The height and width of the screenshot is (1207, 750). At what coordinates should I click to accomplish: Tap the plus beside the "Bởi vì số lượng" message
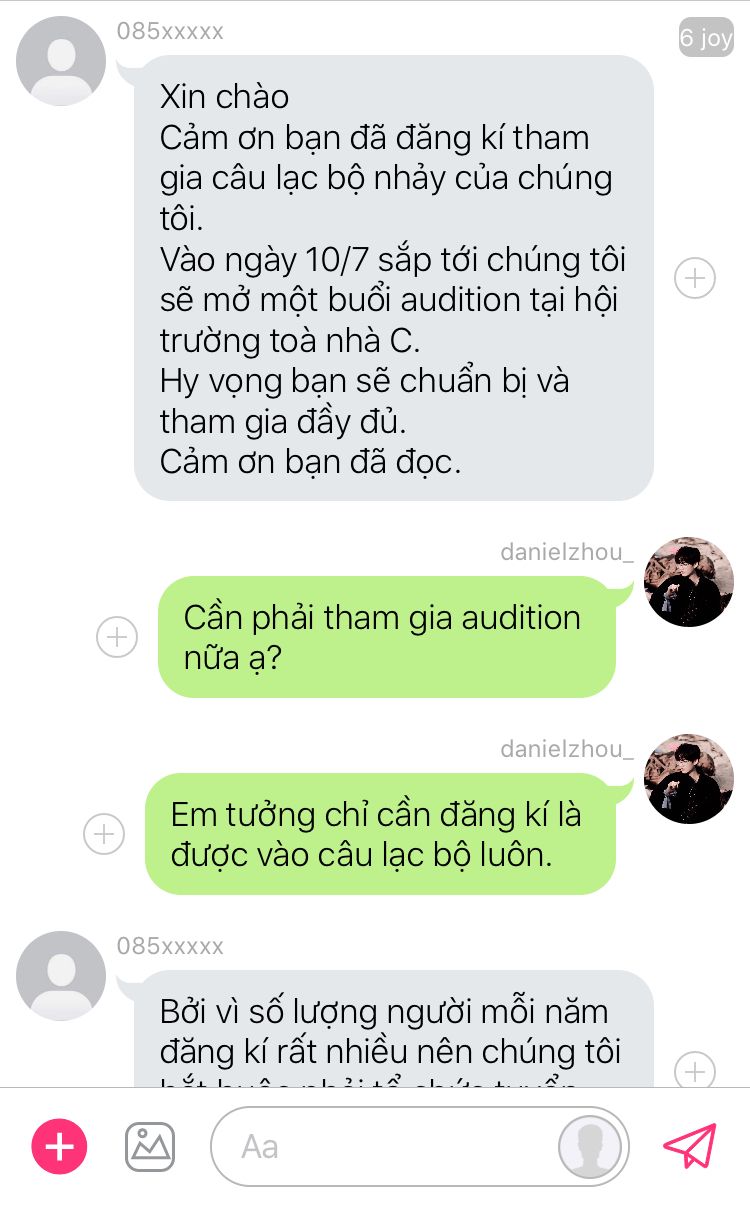pyautogui.click(x=695, y=1071)
